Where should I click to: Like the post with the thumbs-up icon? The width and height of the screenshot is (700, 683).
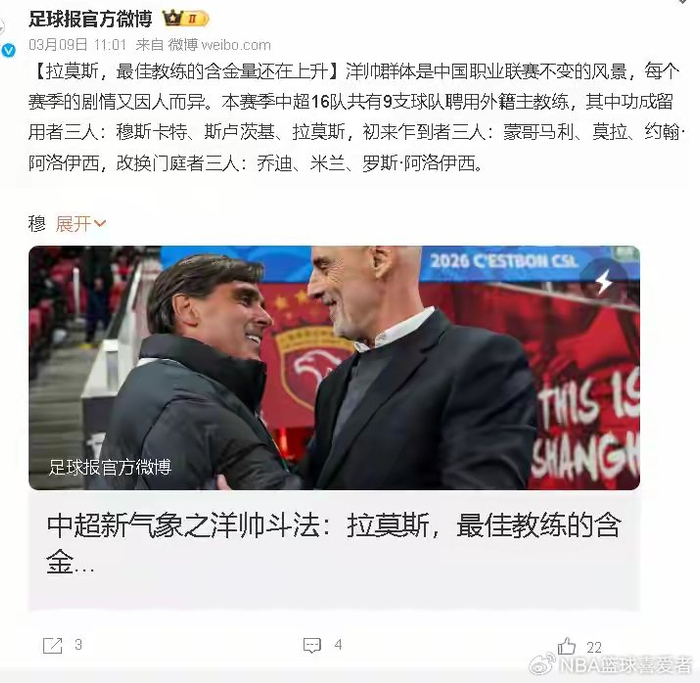pos(567,646)
